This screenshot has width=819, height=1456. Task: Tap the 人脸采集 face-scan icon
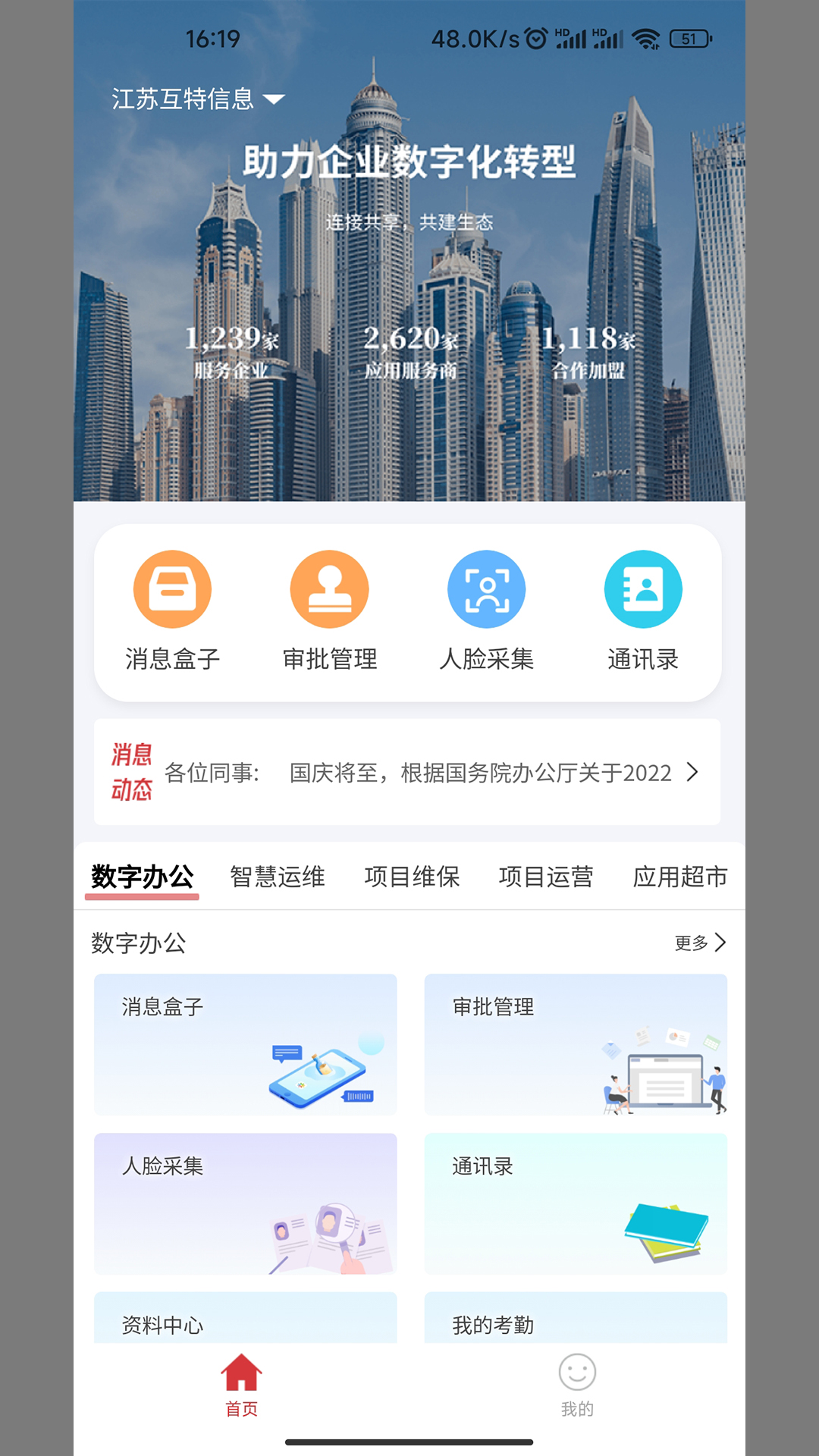tap(486, 588)
